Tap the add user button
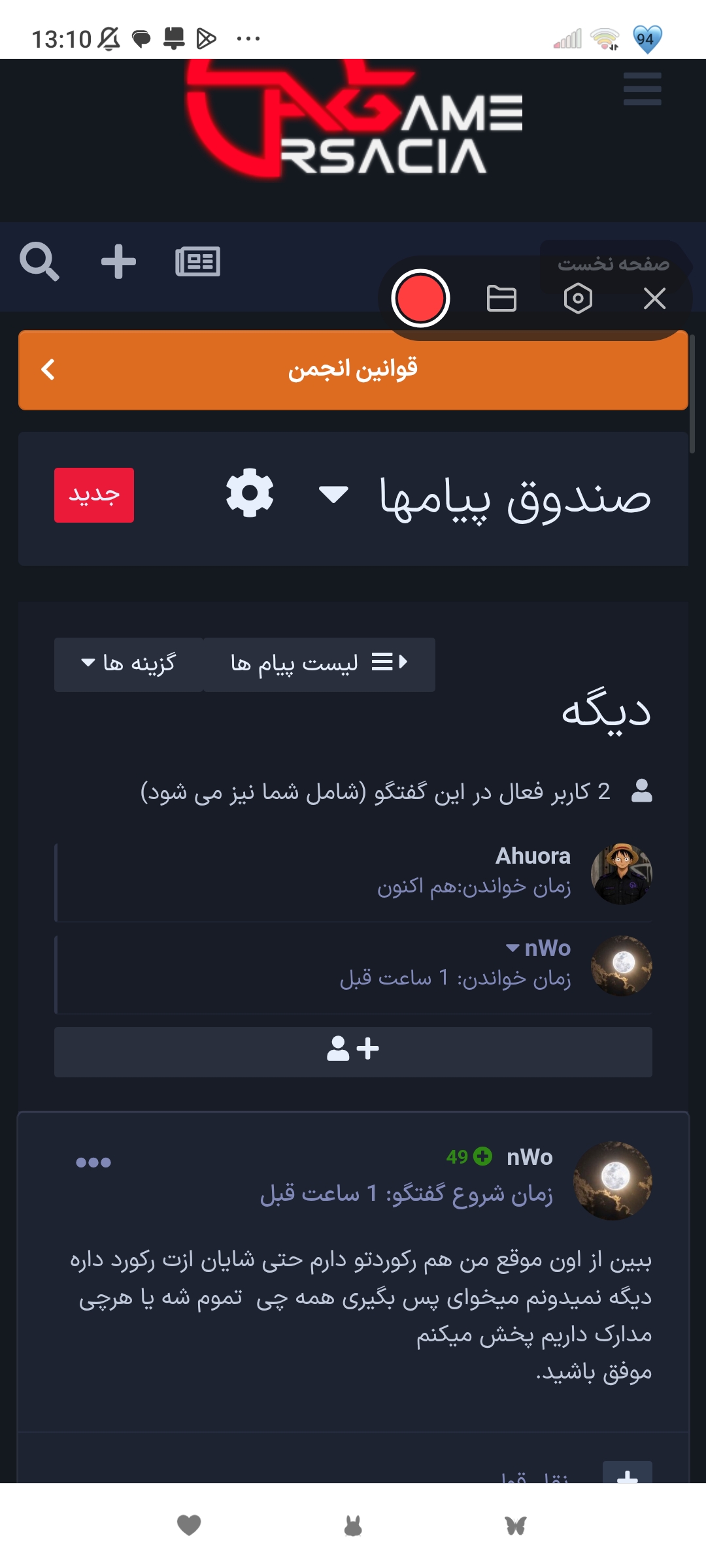This screenshot has height=1568, width=706. (353, 1052)
